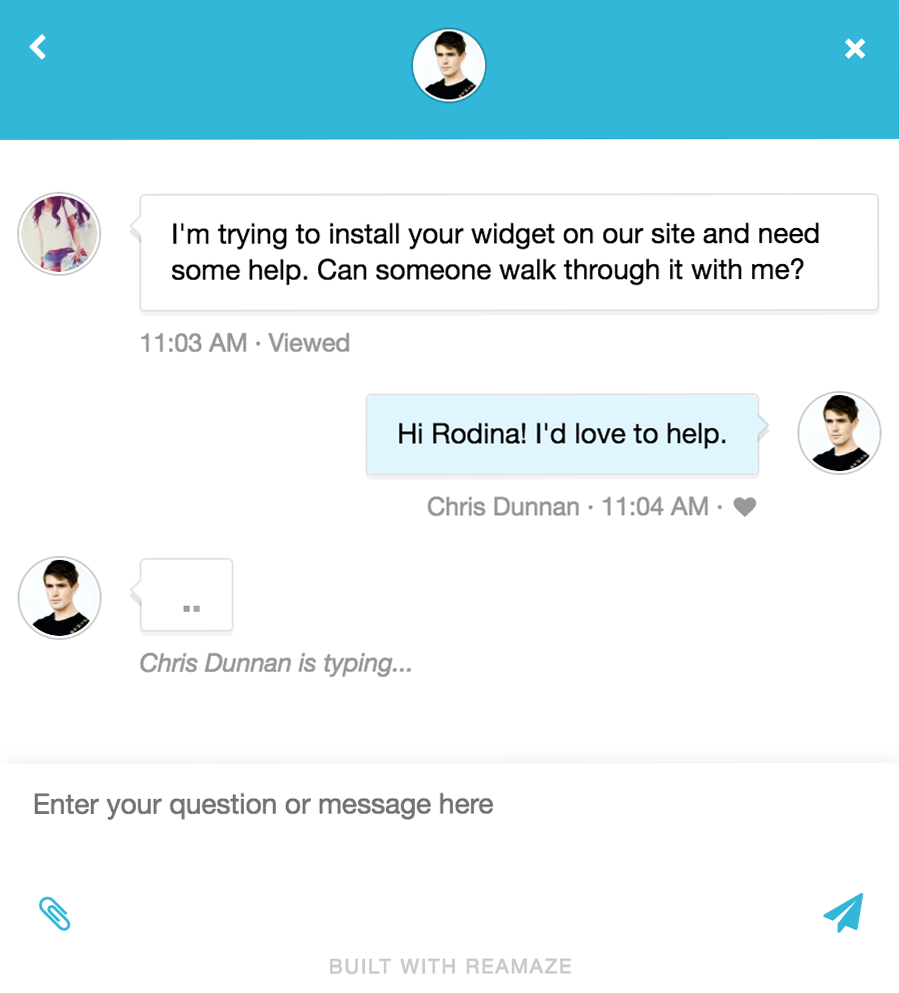This screenshot has height=993, width=899.
Task: Go back using the header arrow
Action: [x=38, y=47]
